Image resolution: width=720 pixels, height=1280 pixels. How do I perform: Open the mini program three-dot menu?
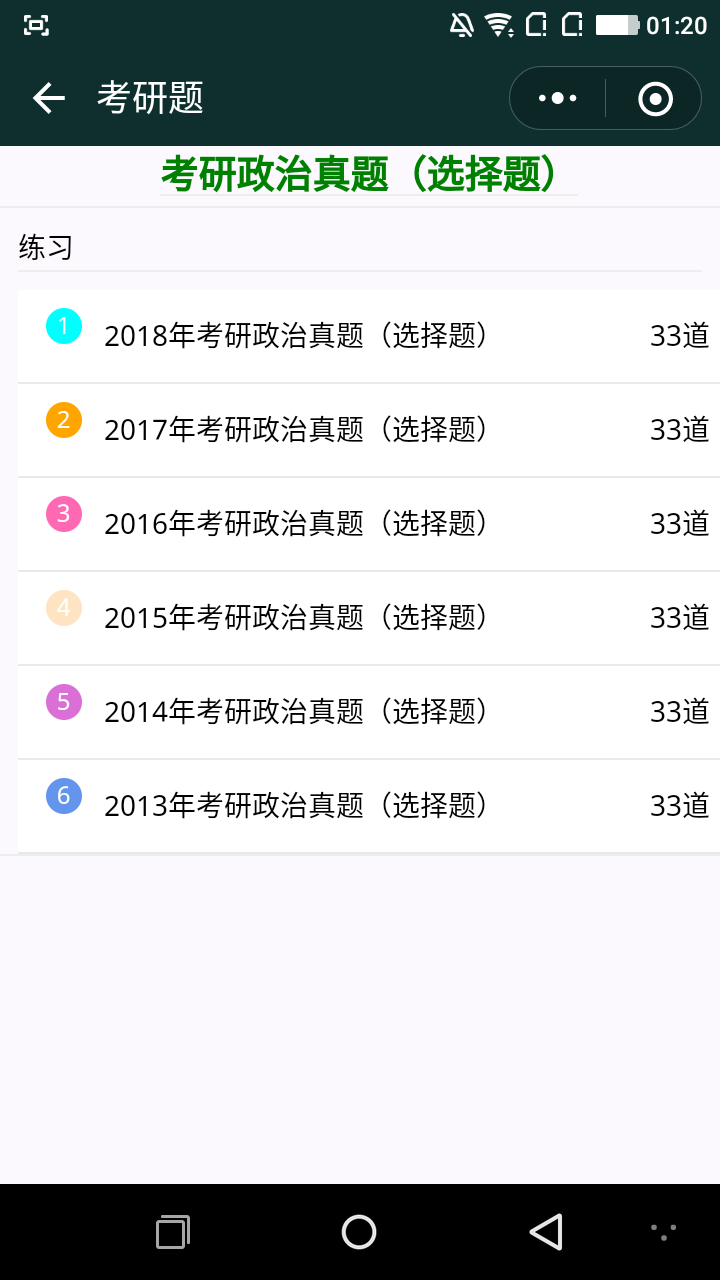(557, 98)
